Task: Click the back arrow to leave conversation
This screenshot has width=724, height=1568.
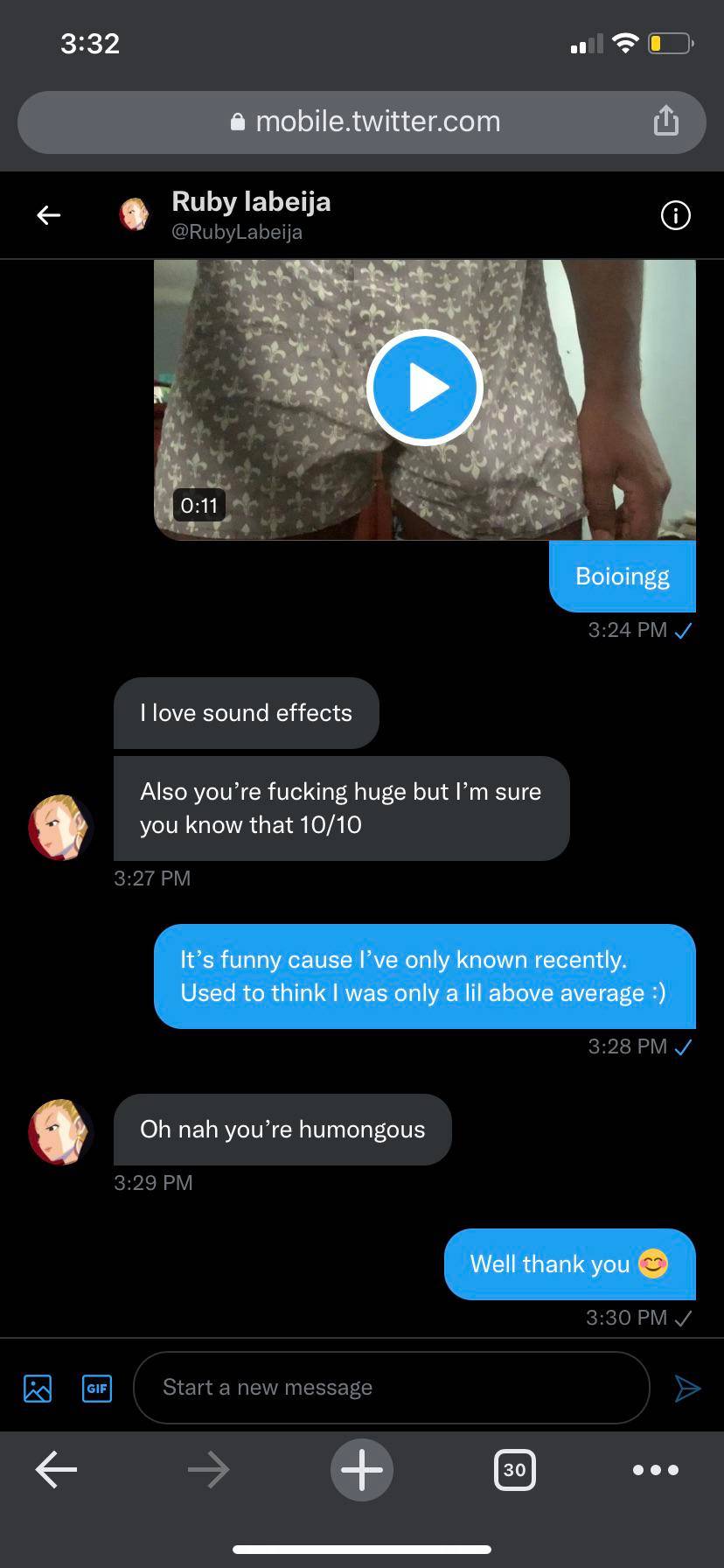Action: click(x=48, y=214)
